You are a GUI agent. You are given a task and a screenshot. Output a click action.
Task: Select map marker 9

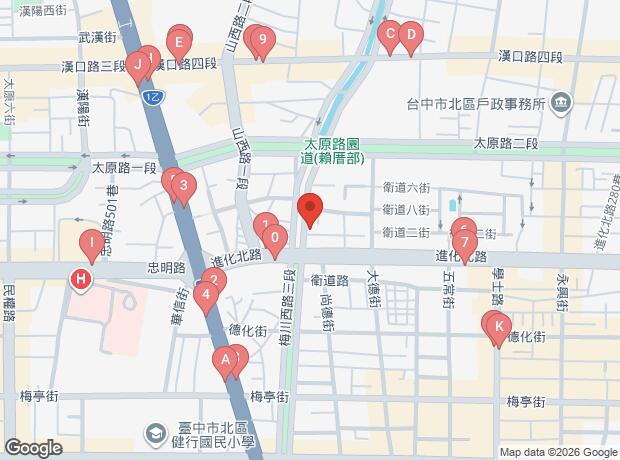pos(262,41)
